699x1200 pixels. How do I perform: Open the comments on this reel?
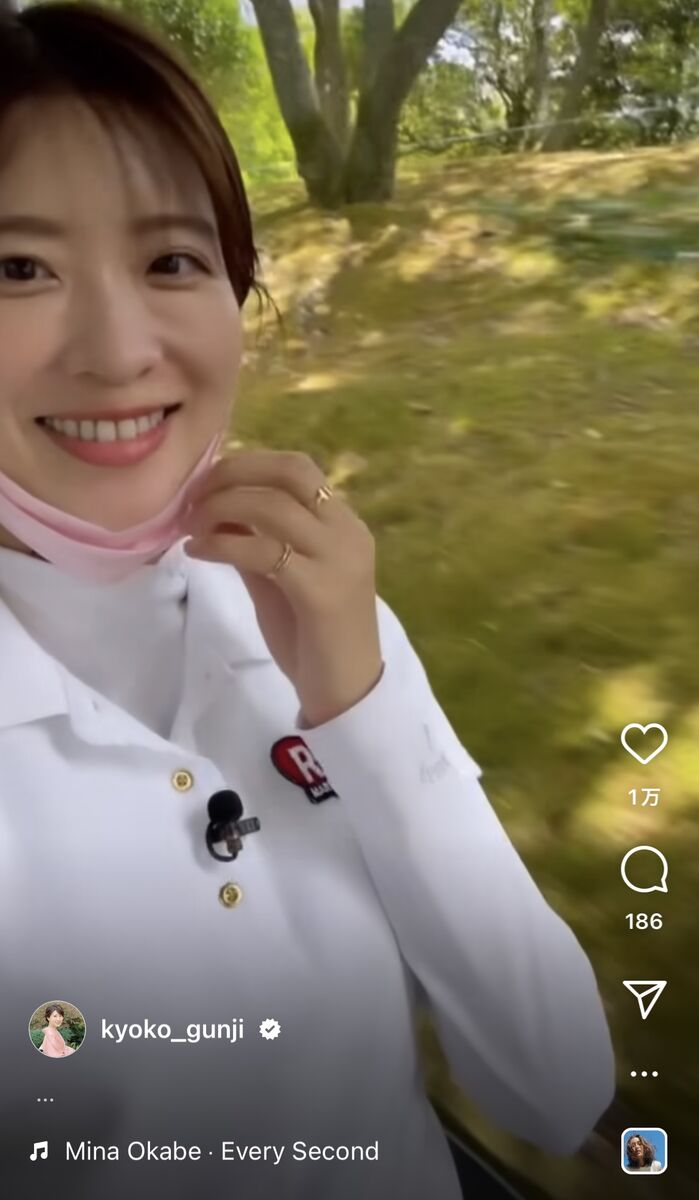click(644, 870)
